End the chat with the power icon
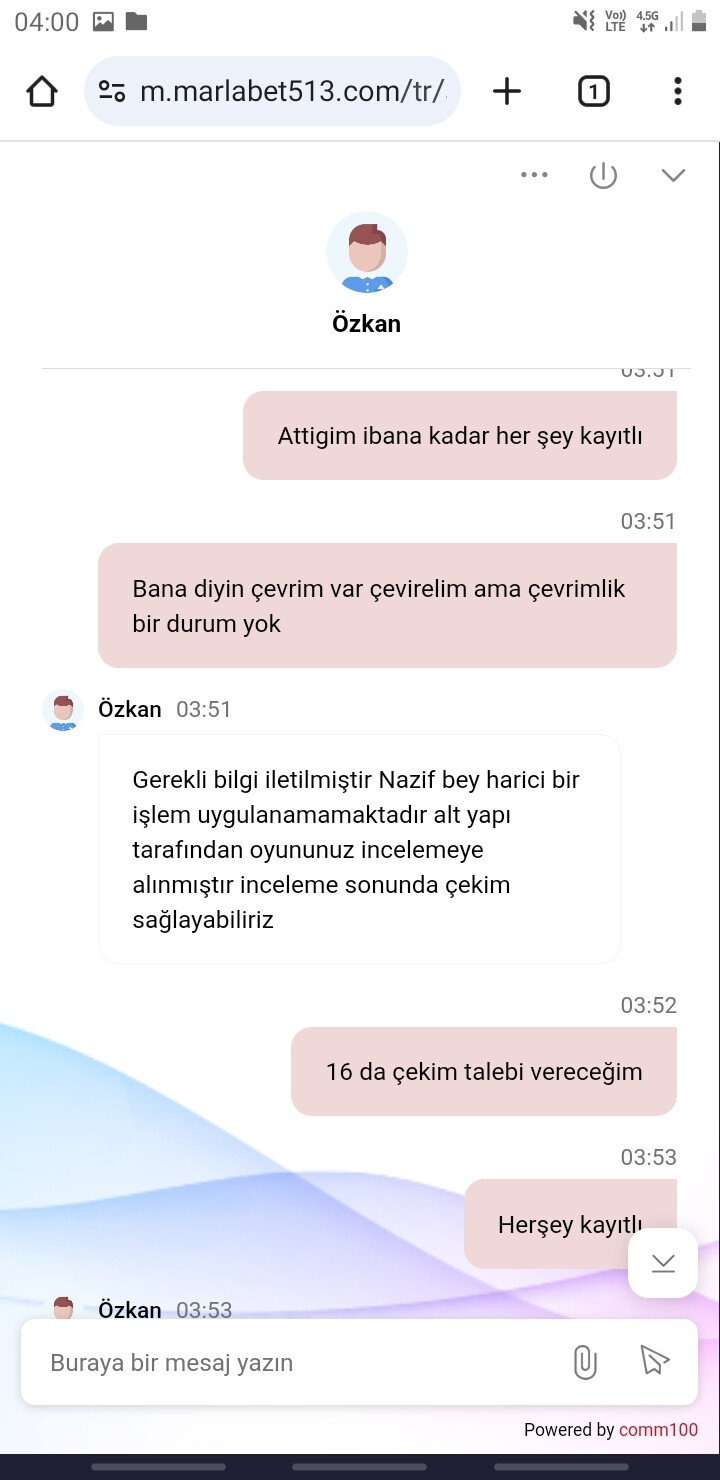The image size is (720, 1480). click(x=603, y=176)
